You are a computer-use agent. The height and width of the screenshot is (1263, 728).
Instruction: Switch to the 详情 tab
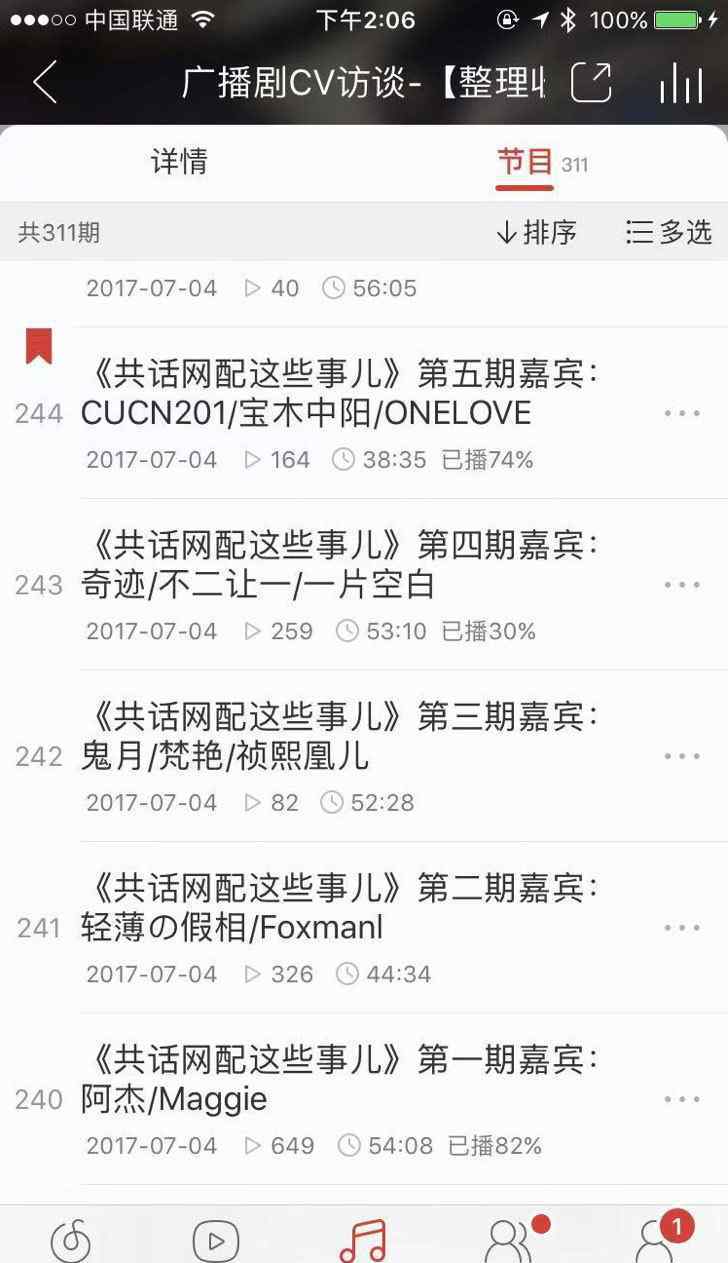tap(180, 162)
